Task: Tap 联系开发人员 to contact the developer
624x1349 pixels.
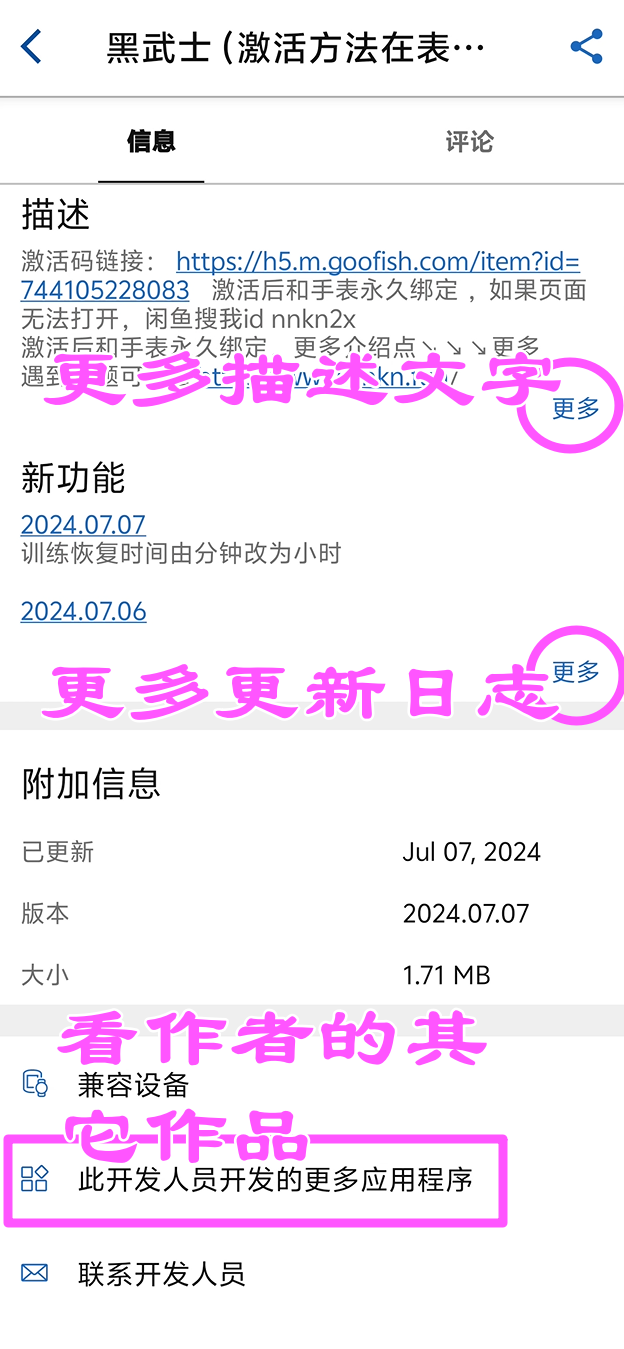Action: (161, 1274)
